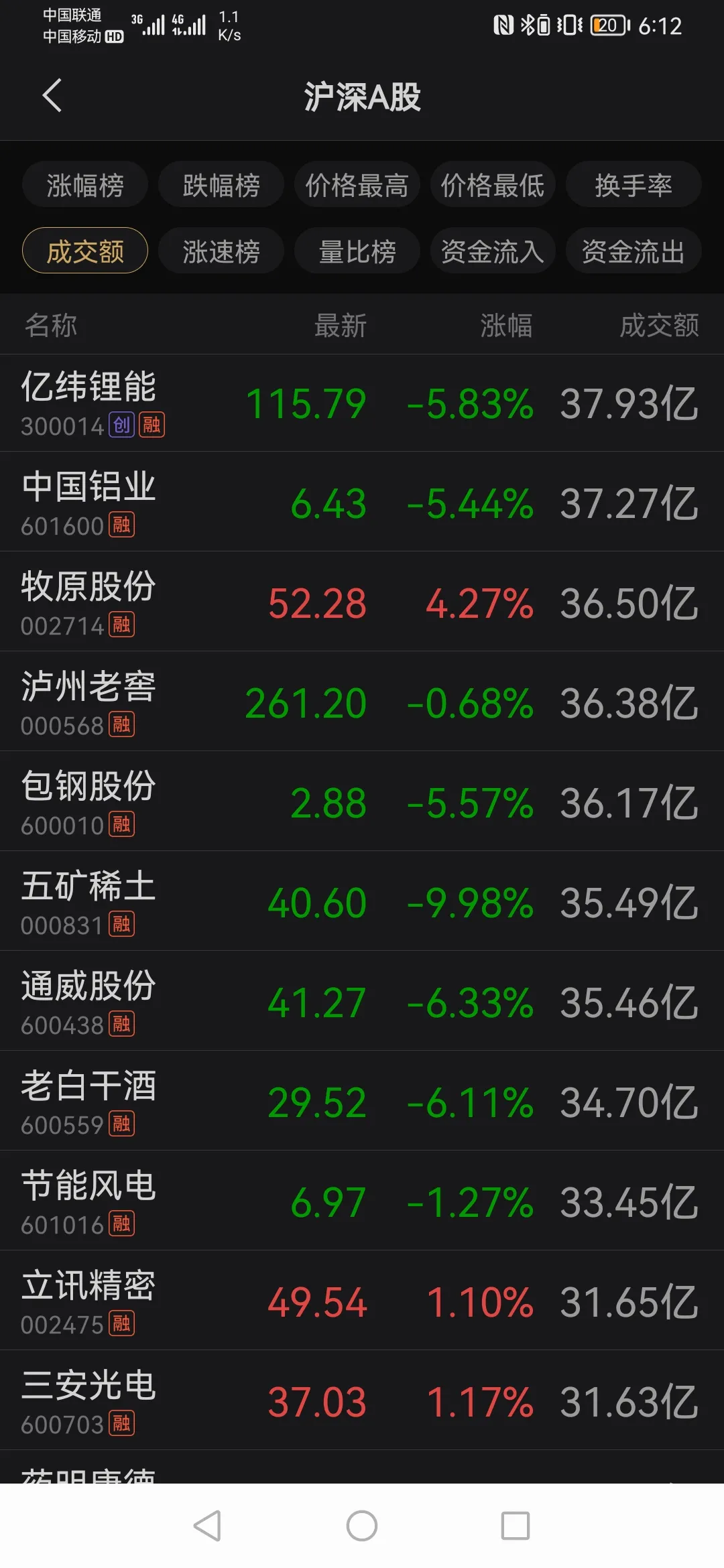Open the 立讯精密 row
This screenshot has width=724, height=1568.
(362, 1301)
